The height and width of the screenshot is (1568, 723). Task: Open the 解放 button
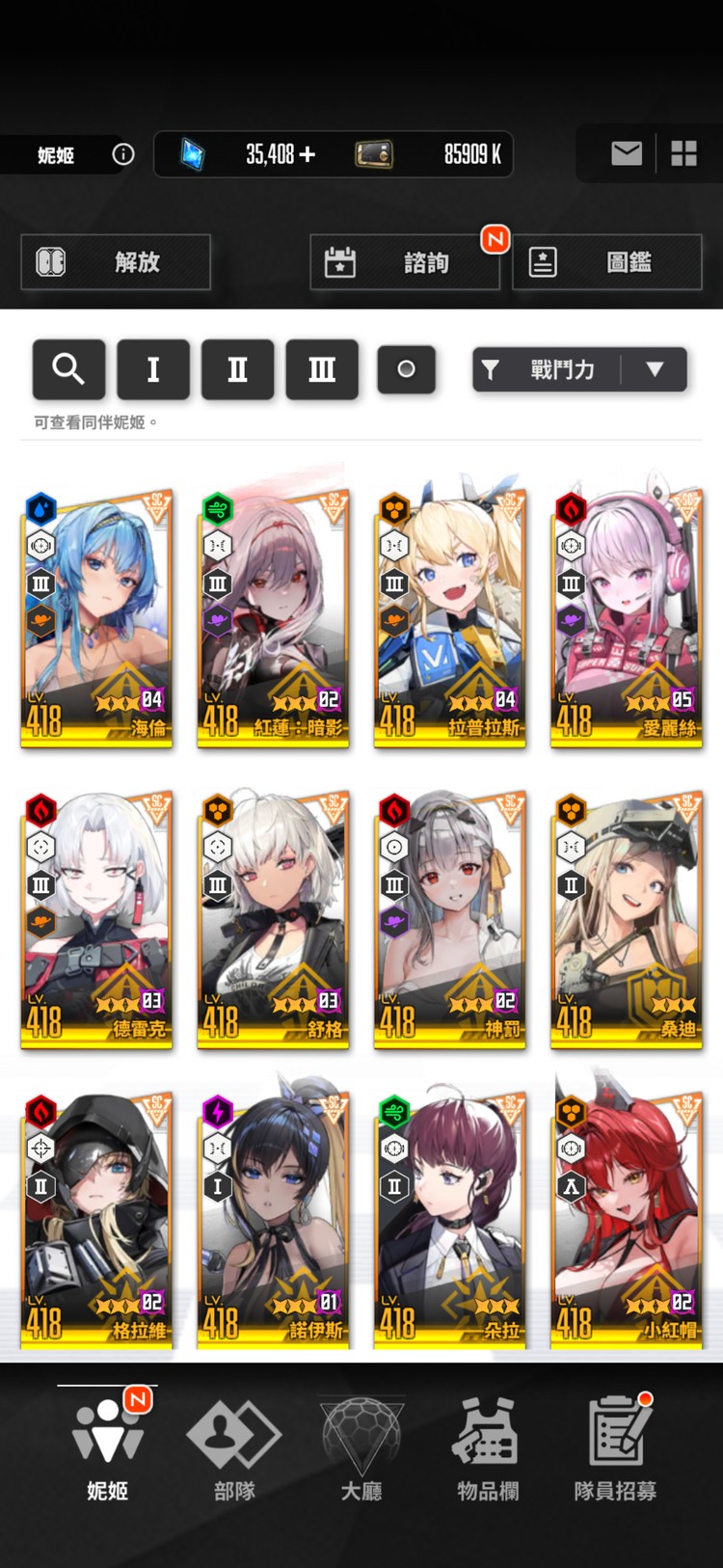(116, 262)
